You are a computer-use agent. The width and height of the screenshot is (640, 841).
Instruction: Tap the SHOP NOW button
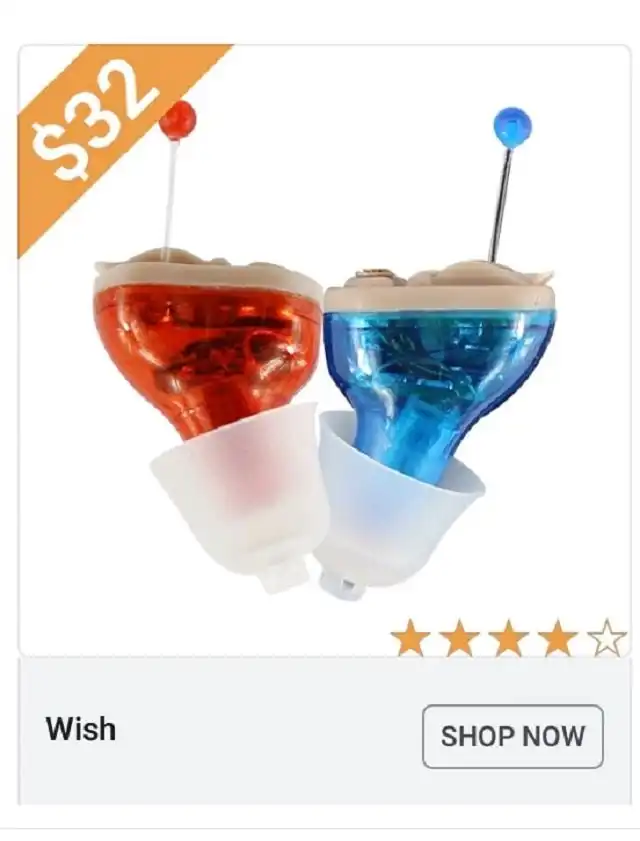click(x=512, y=736)
